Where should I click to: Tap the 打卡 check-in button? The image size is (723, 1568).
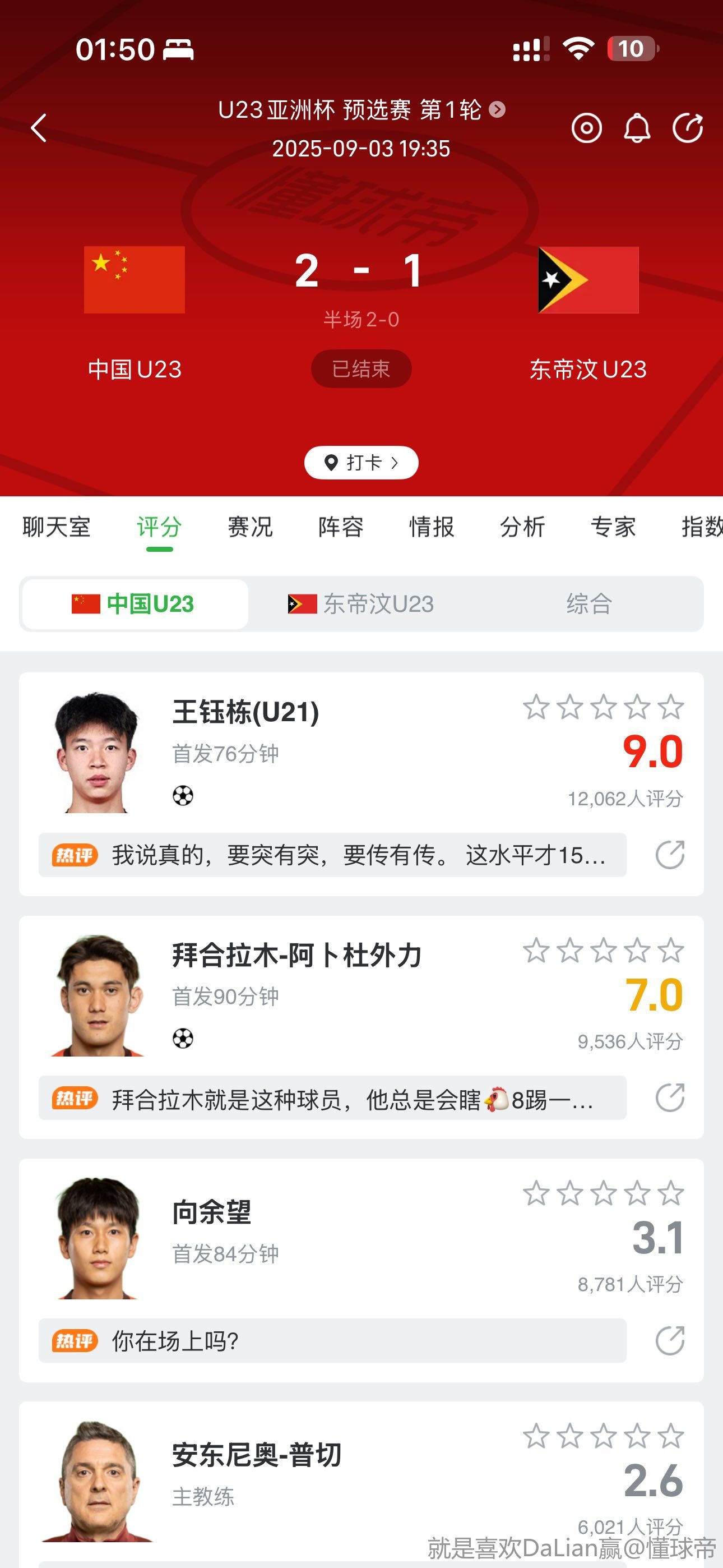[x=361, y=463]
